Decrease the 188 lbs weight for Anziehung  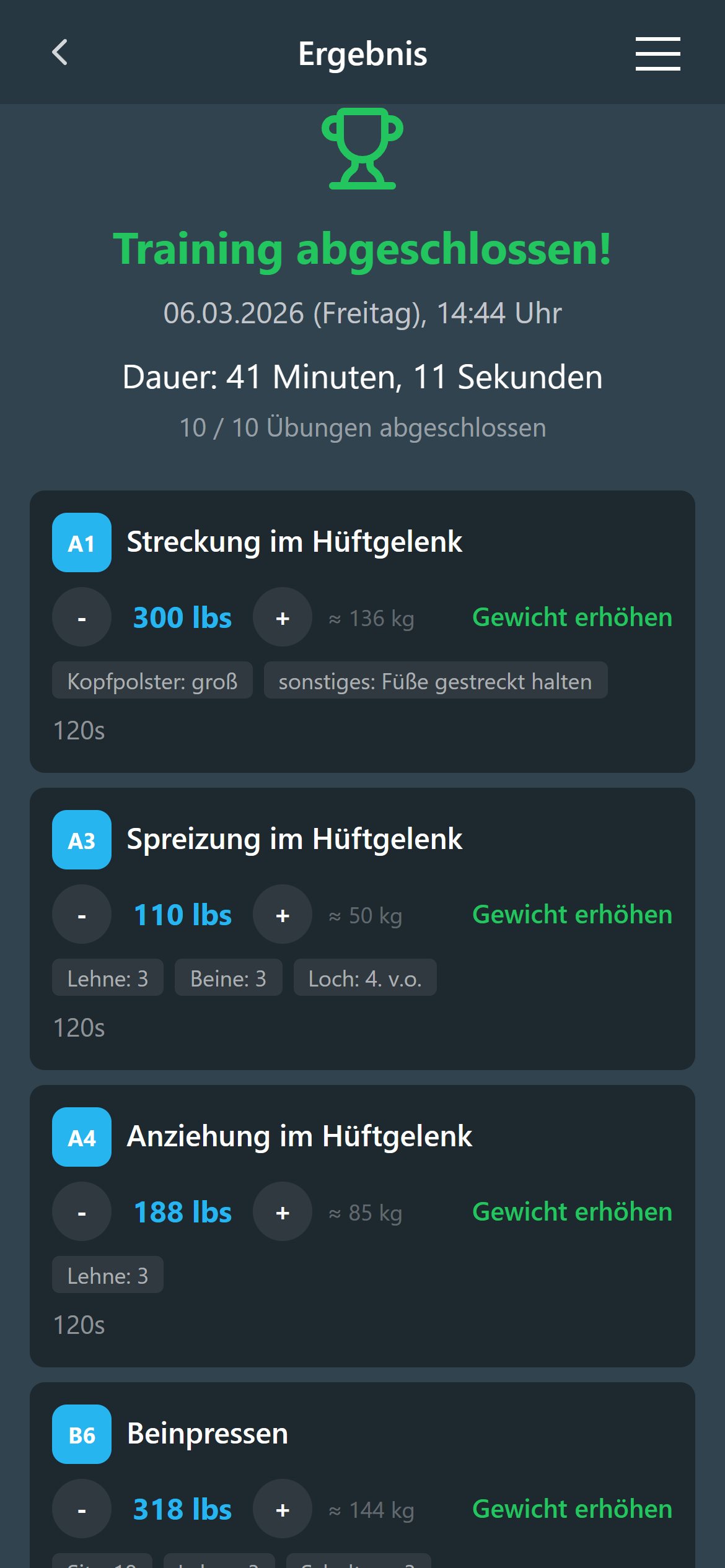coord(81,1212)
